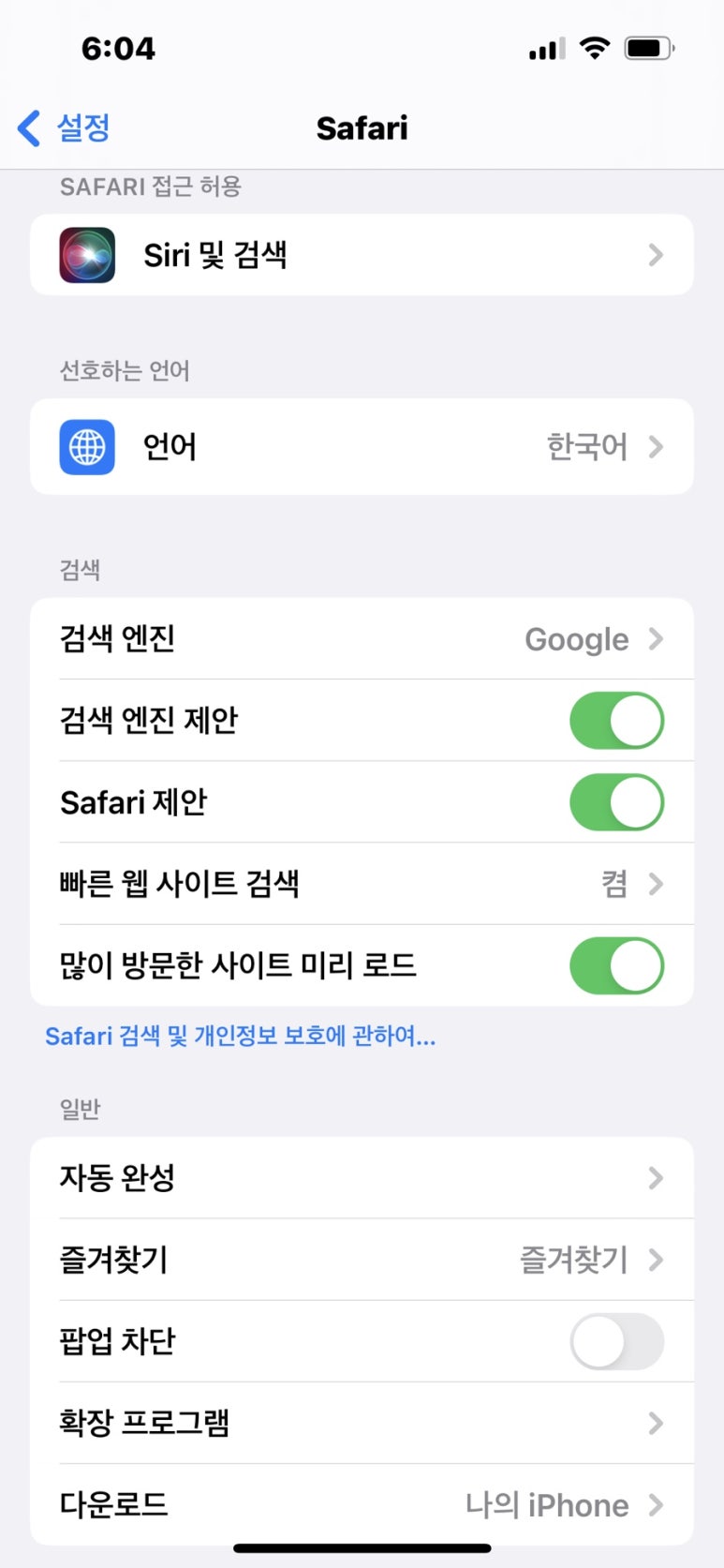The width and height of the screenshot is (724, 1568).
Task: Toggle 많이 방문한 사이트 미리 로드
Action: tap(615, 965)
